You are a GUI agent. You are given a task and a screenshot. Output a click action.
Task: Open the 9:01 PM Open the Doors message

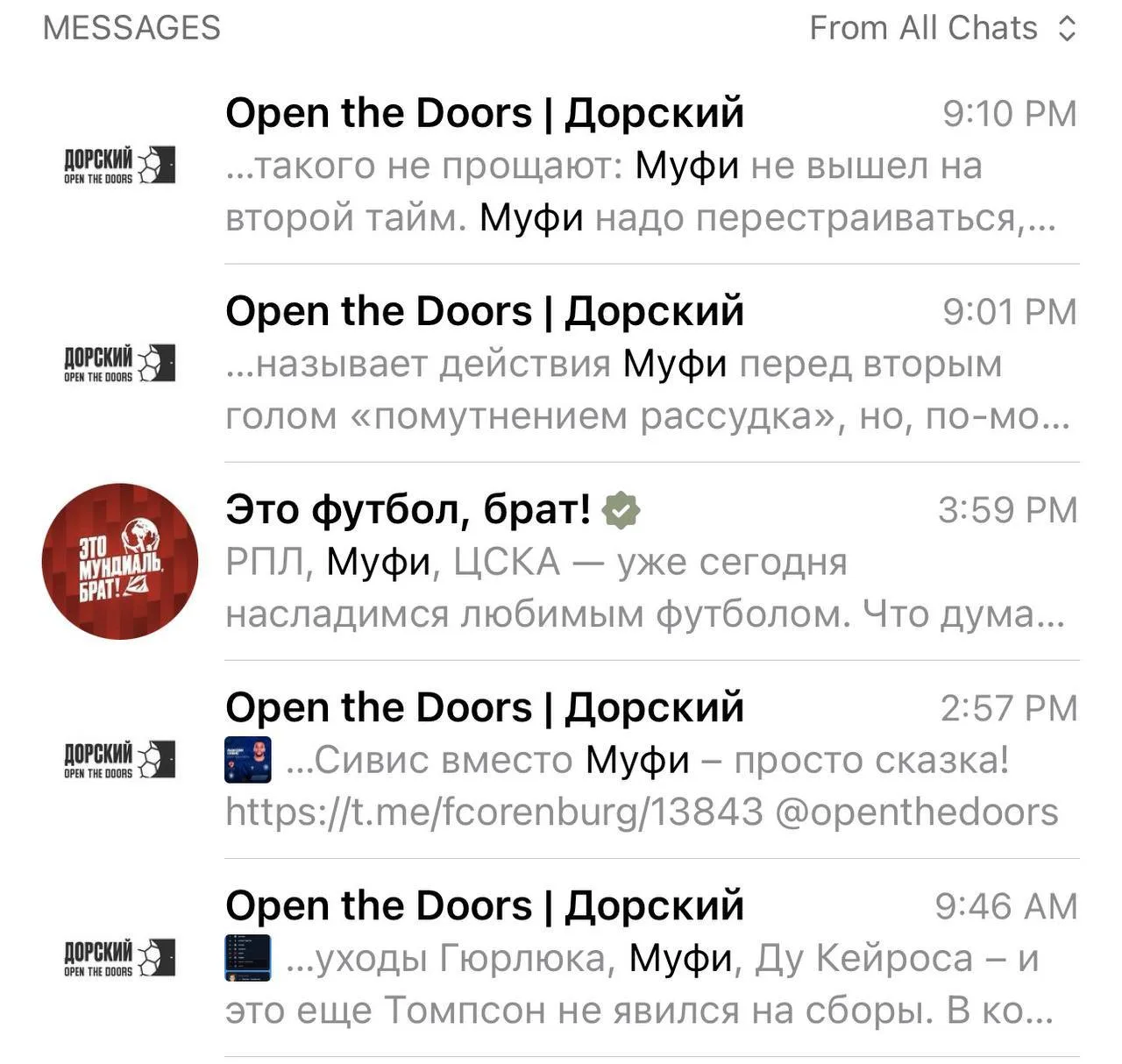[x=561, y=363]
